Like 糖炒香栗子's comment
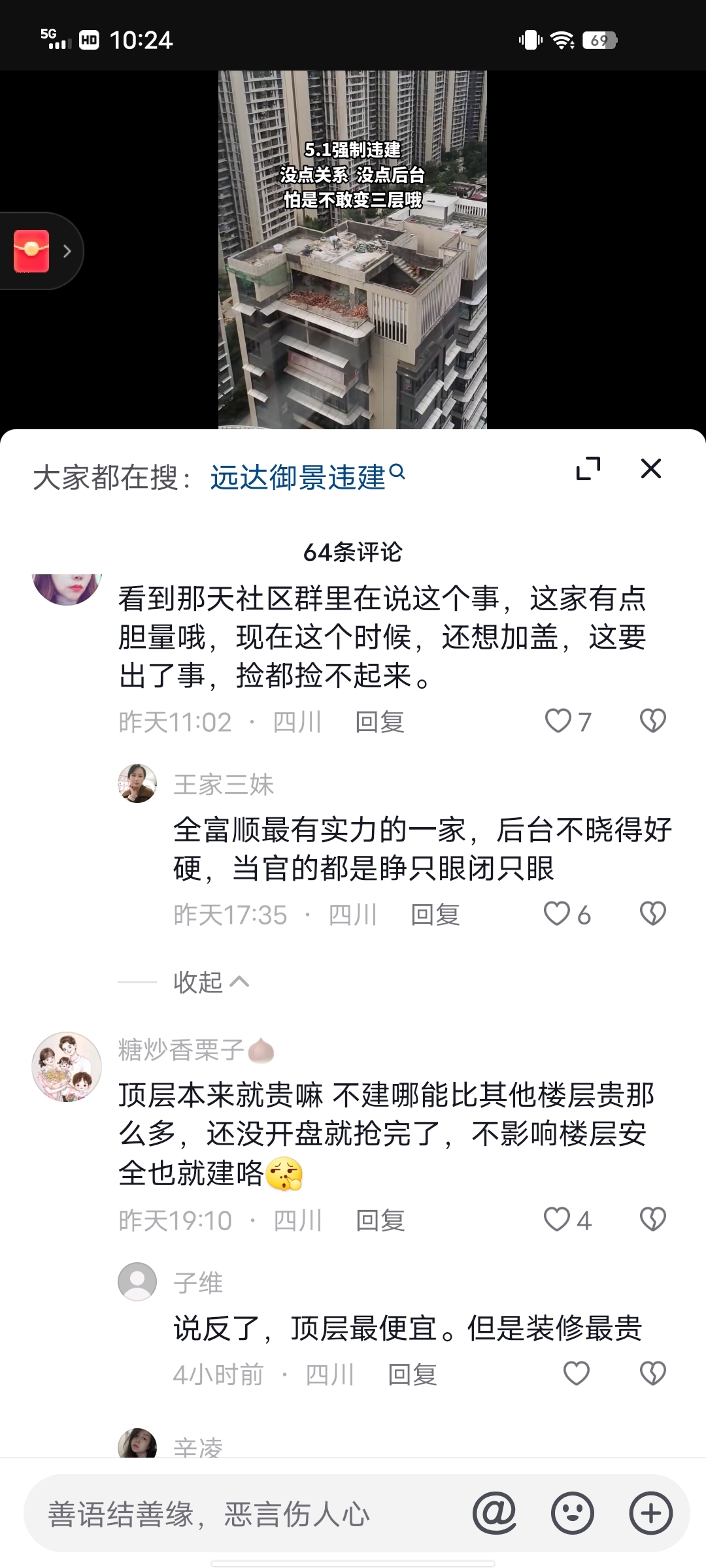 558,1220
